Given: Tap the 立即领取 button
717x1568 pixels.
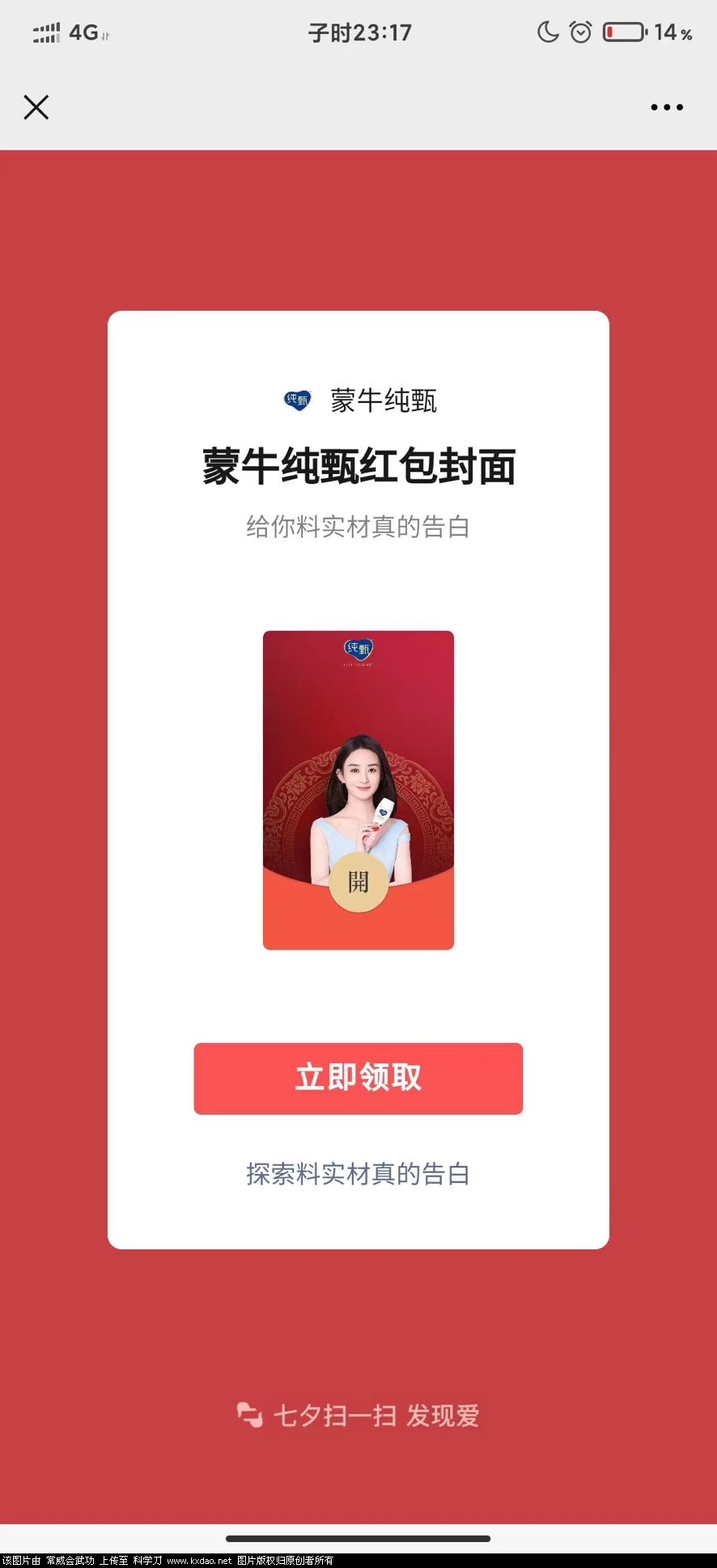Looking at the screenshot, I should [x=358, y=1078].
